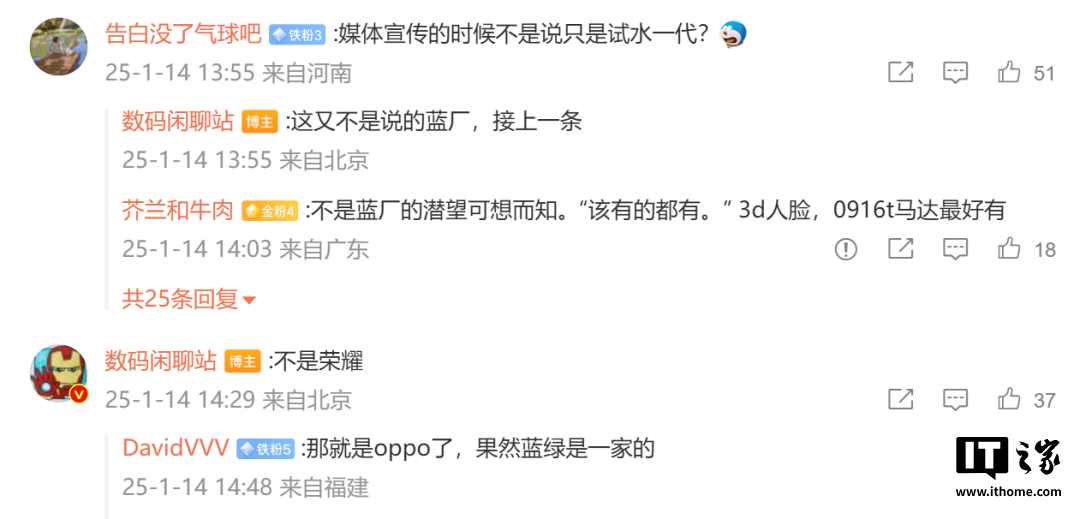This screenshot has height=519, width=1080.
Task: Like 芥兰和牛肉's reply with 18 likes
Action: (1009, 249)
